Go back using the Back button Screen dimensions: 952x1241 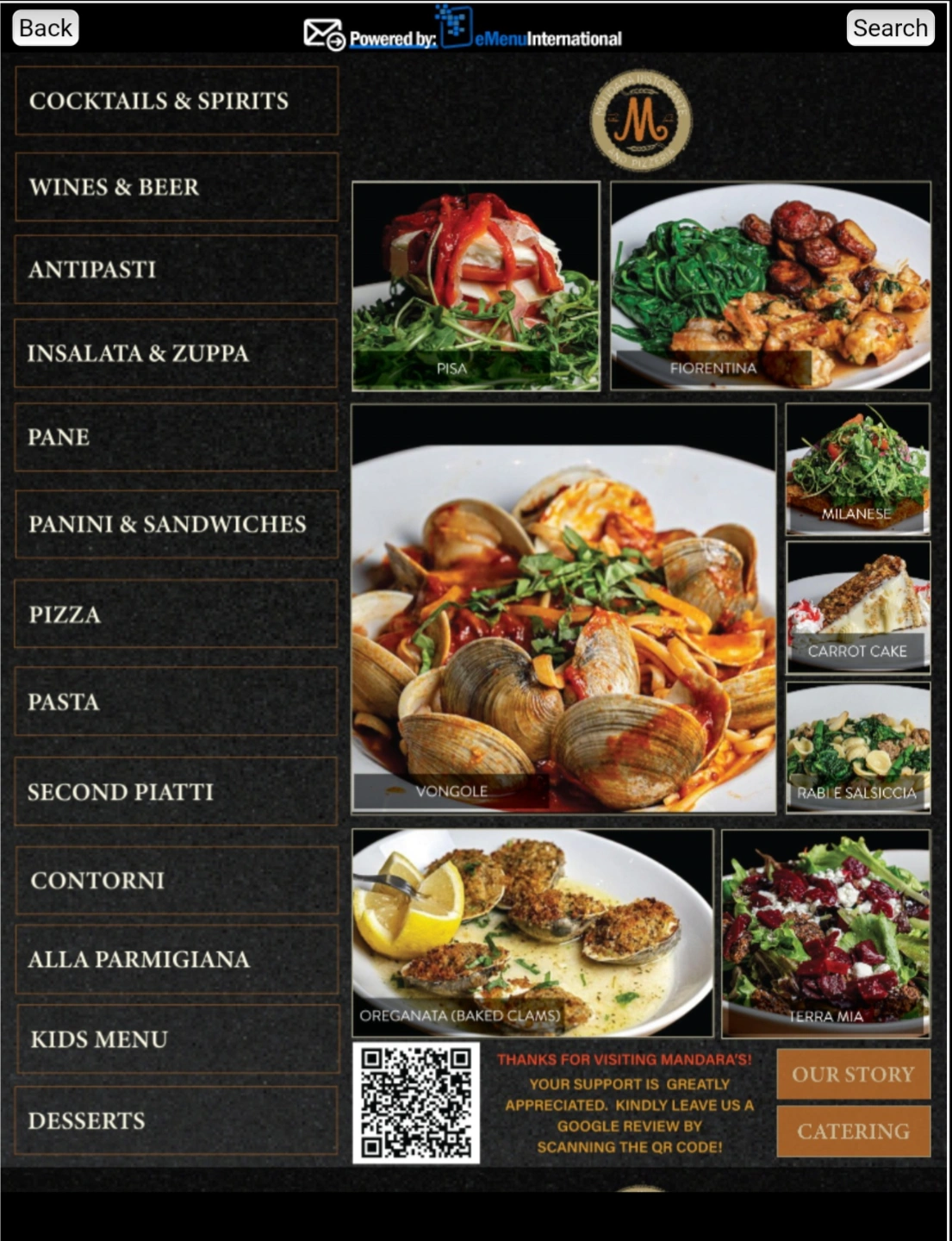[46, 28]
